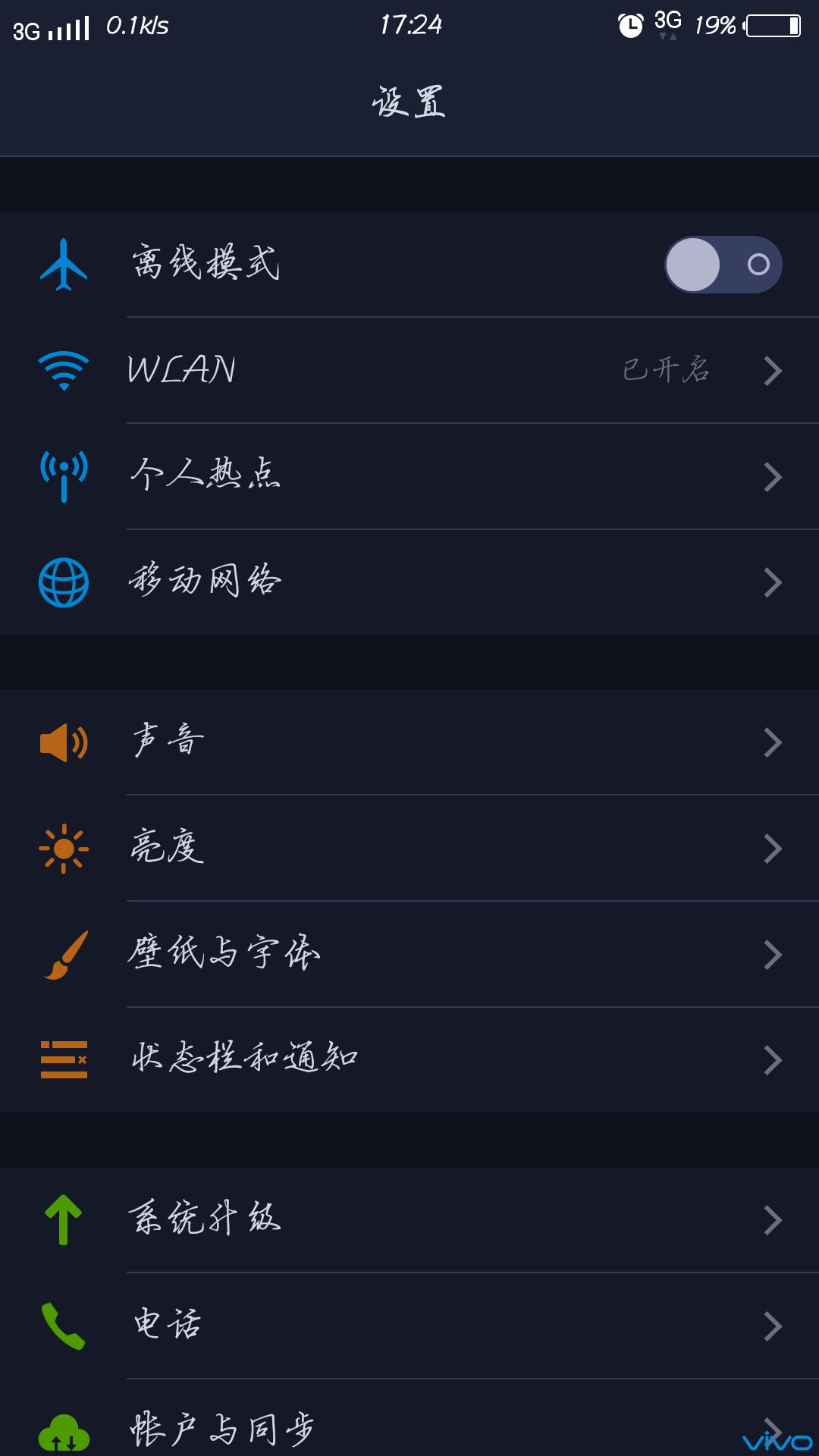Image resolution: width=819 pixels, height=1456 pixels.
Task: Open 系统升级 settings
Action: pyautogui.click(x=409, y=1219)
